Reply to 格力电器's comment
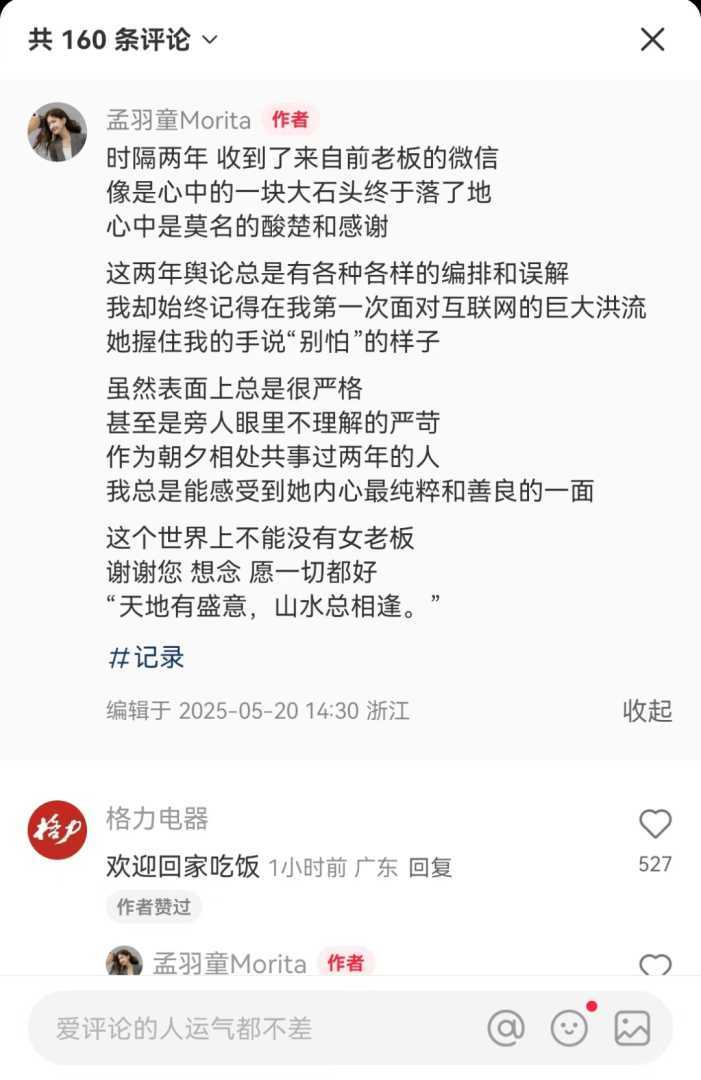The image size is (701, 1080). 431,867
